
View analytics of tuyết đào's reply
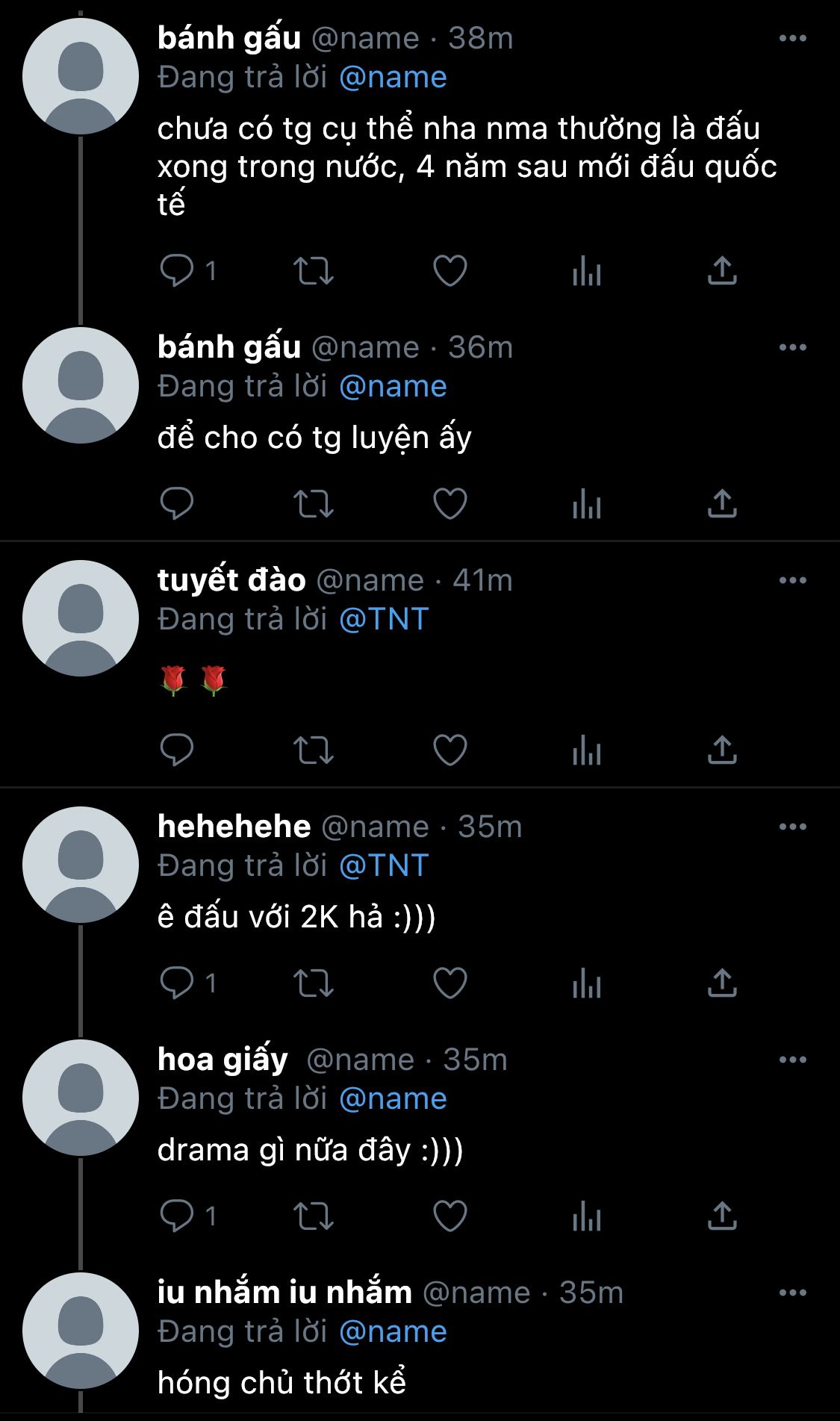[586, 750]
